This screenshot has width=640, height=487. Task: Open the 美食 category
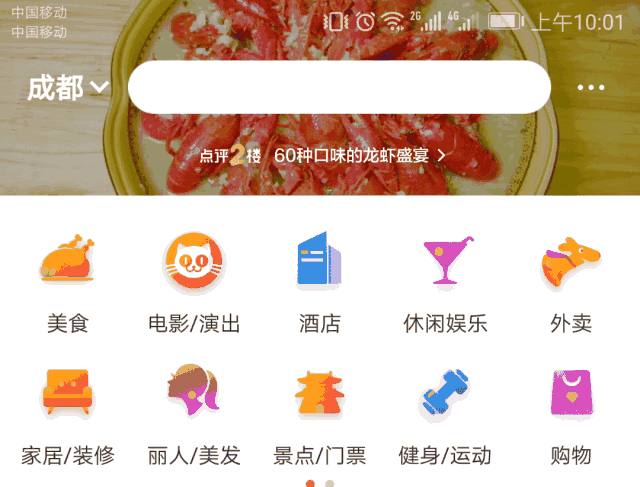(68, 282)
